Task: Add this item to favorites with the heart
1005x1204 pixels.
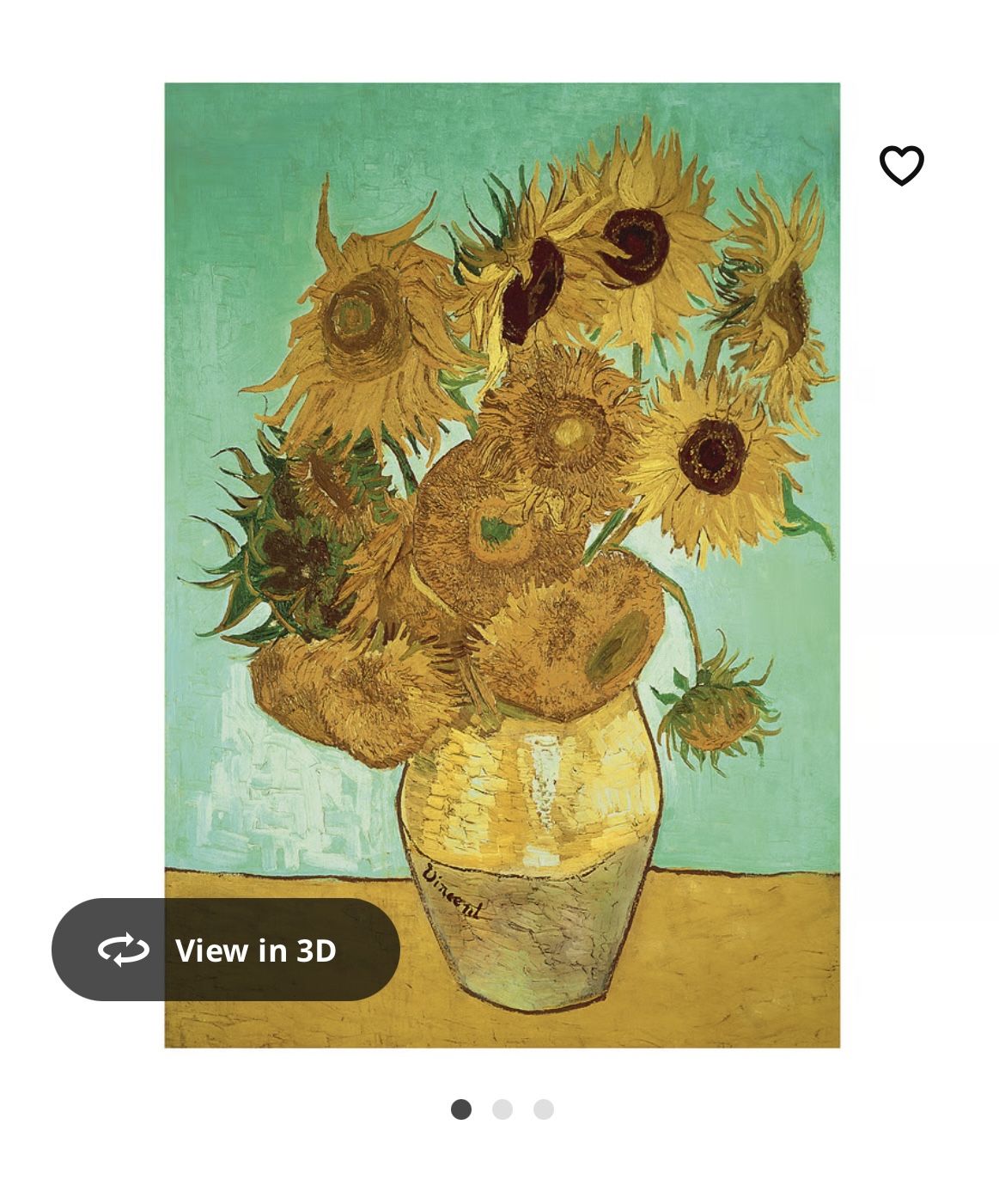Action: pyautogui.click(x=901, y=165)
